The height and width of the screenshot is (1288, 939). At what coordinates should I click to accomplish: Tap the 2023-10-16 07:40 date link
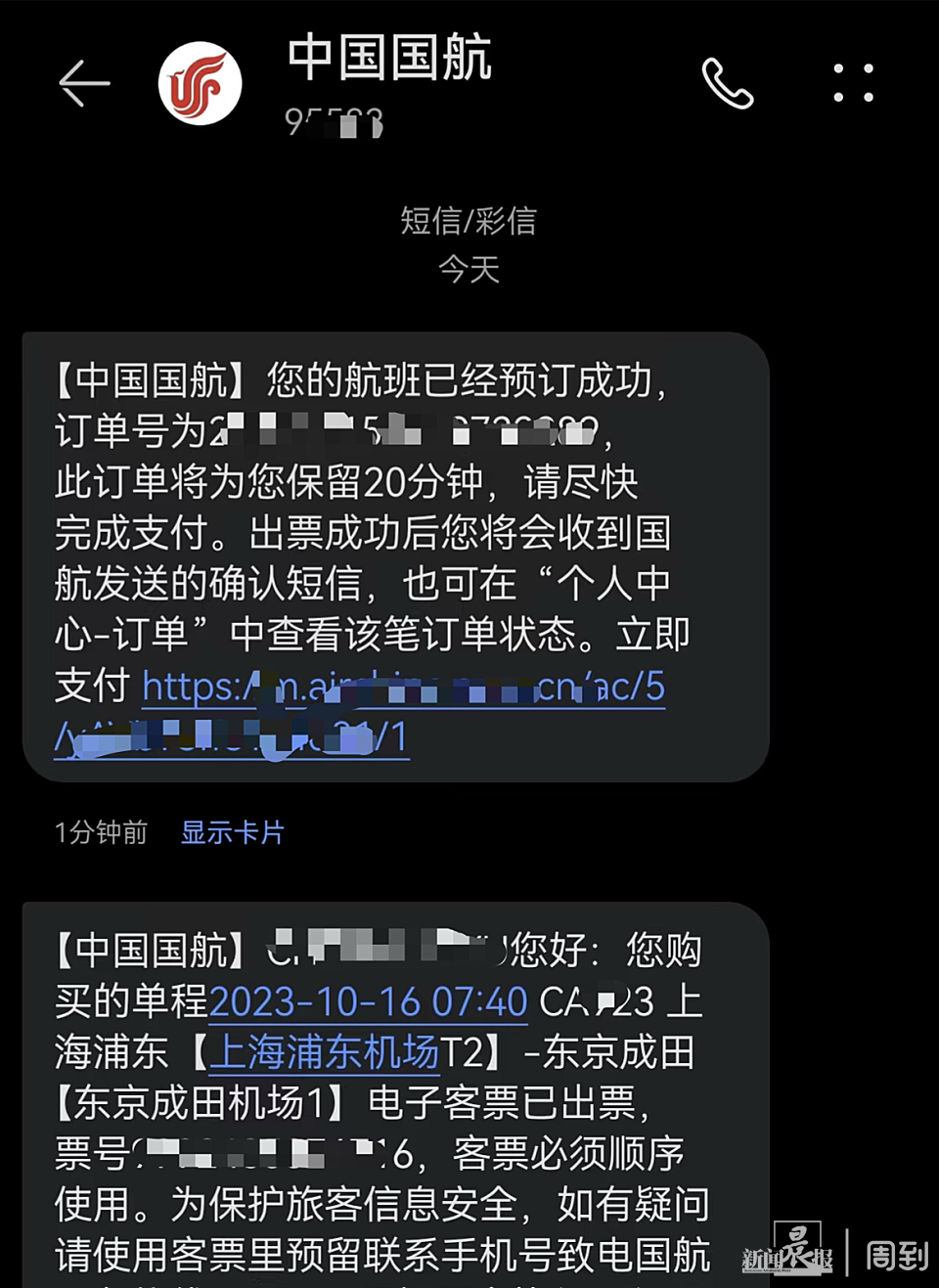pyautogui.click(x=368, y=1001)
